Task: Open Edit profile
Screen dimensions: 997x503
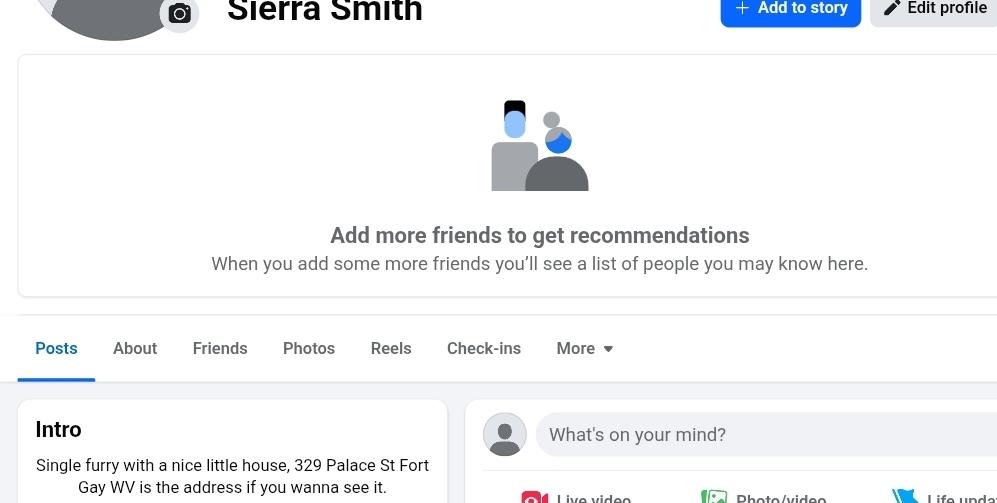Action: click(935, 9)
